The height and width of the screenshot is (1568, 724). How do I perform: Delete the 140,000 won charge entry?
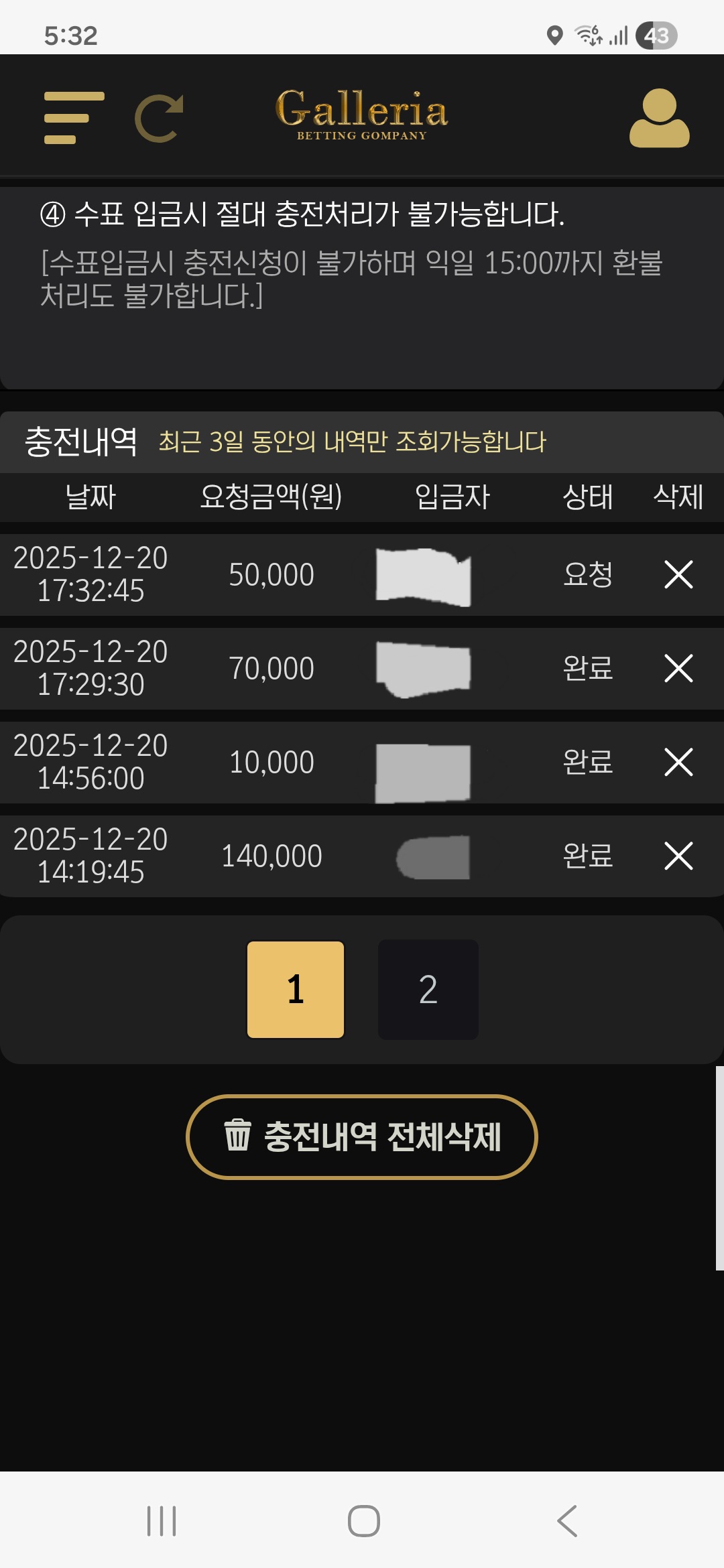pos(678,856)
